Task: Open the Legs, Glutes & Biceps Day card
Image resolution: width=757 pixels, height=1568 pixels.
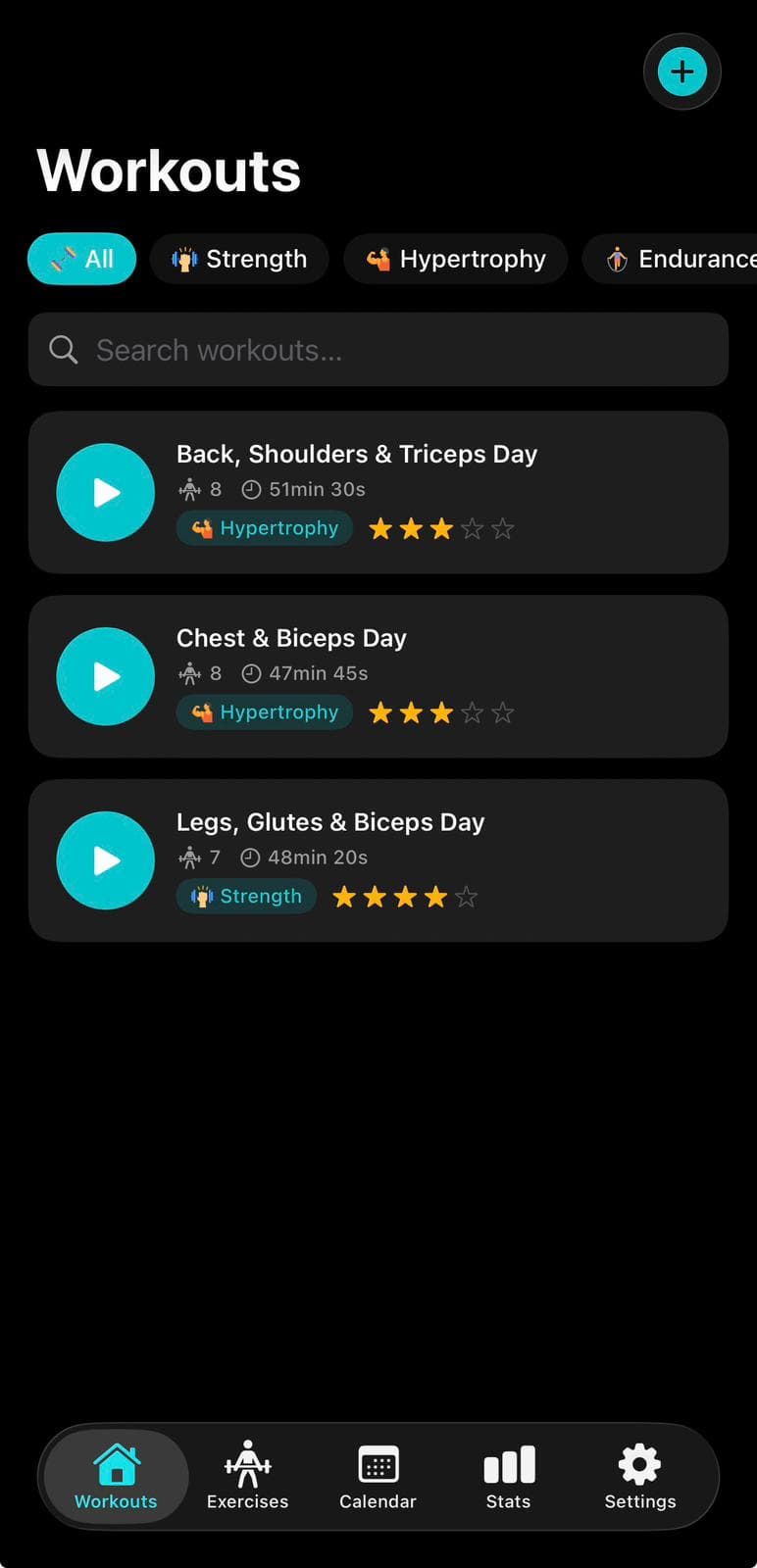Action: 378,860
